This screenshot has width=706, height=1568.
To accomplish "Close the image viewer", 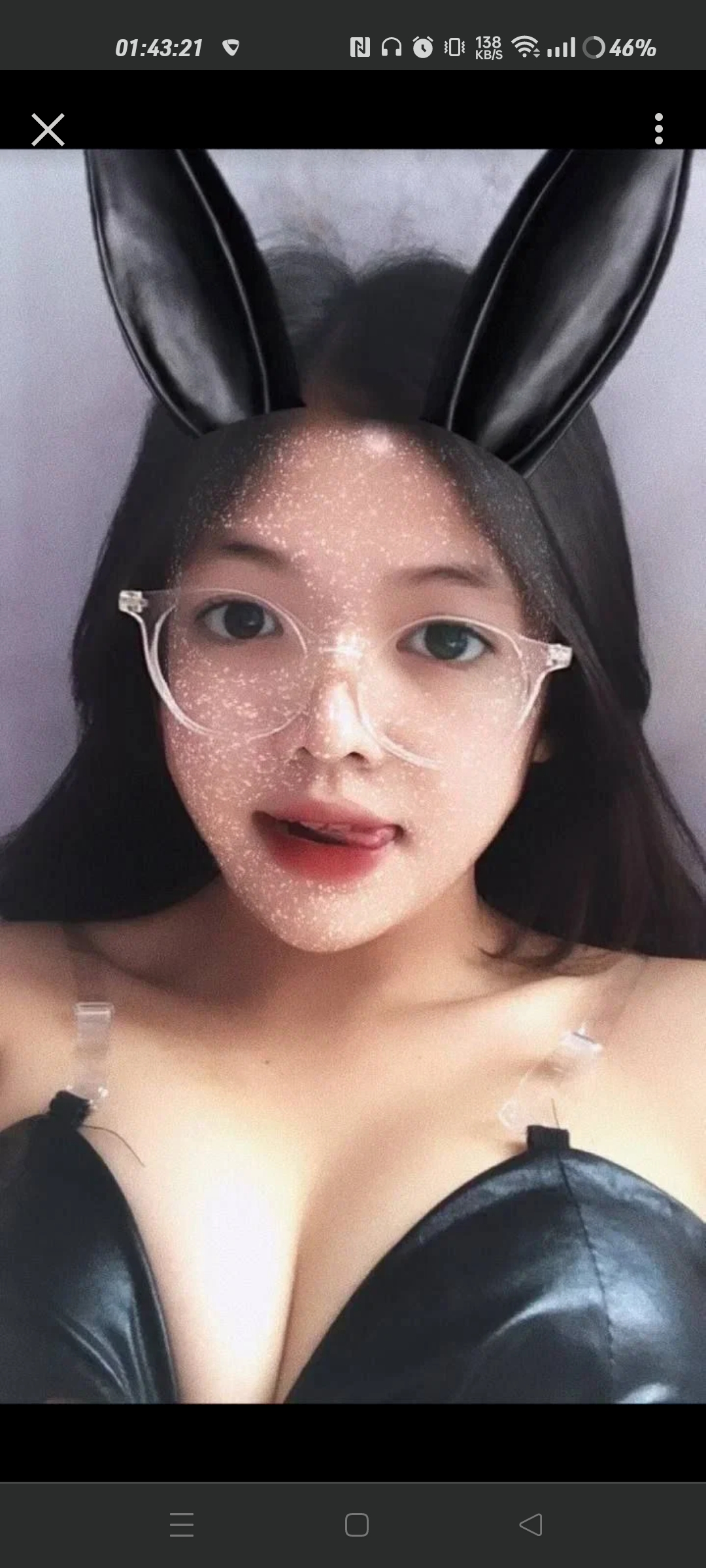I will 48,129.
